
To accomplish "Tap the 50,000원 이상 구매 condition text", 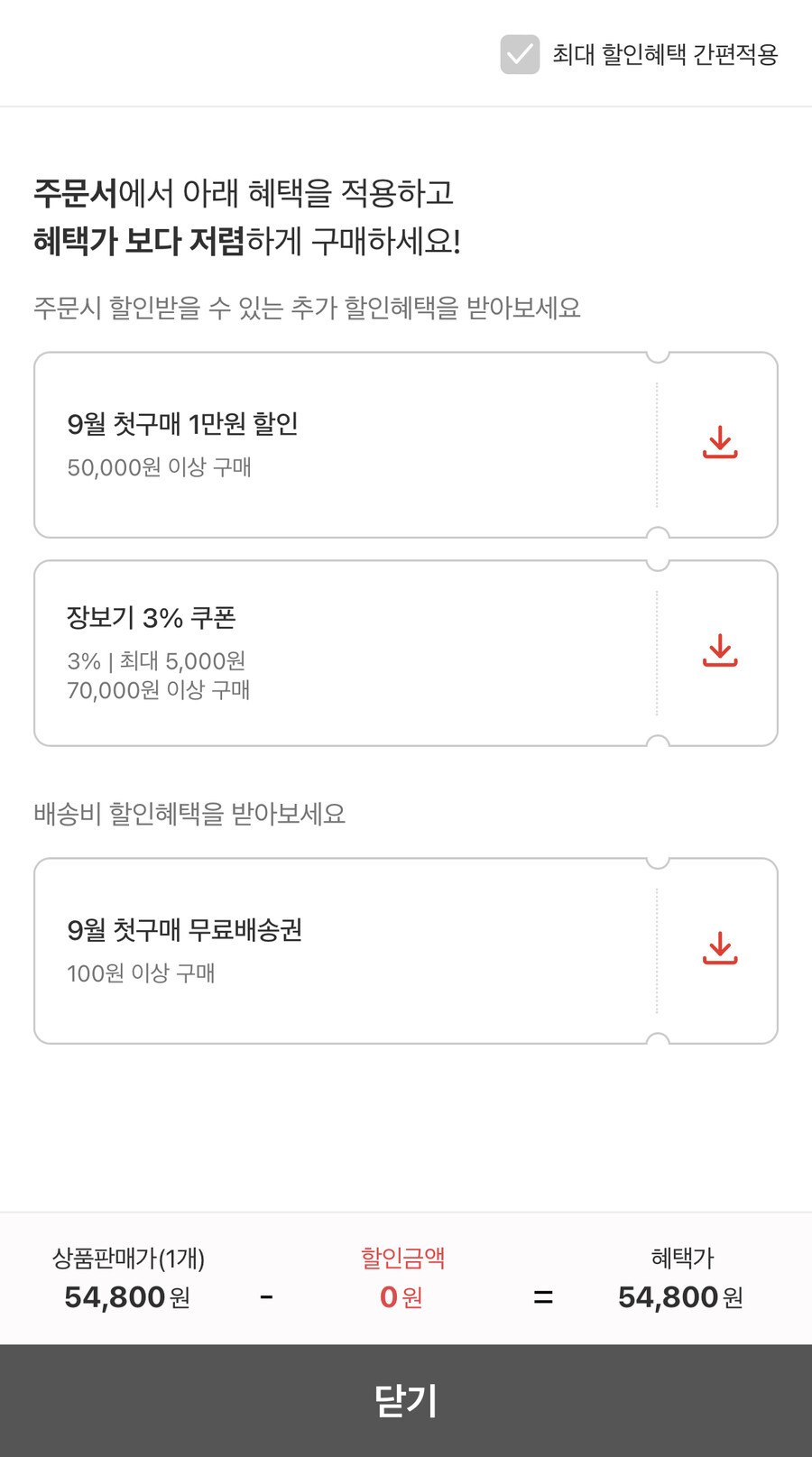I will tap(160, 467).
